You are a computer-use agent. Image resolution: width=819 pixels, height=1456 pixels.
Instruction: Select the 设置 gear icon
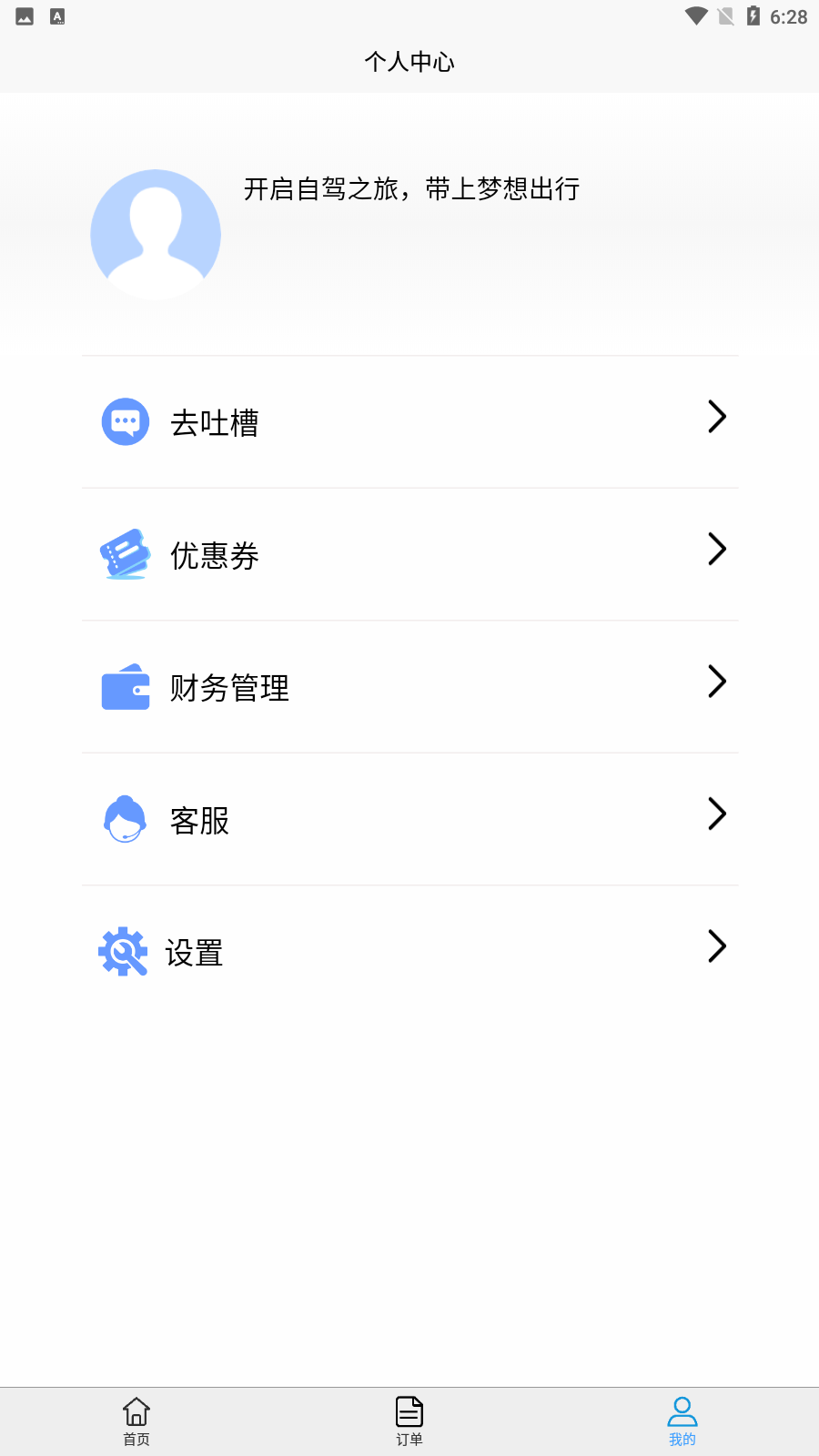(123, 951)
